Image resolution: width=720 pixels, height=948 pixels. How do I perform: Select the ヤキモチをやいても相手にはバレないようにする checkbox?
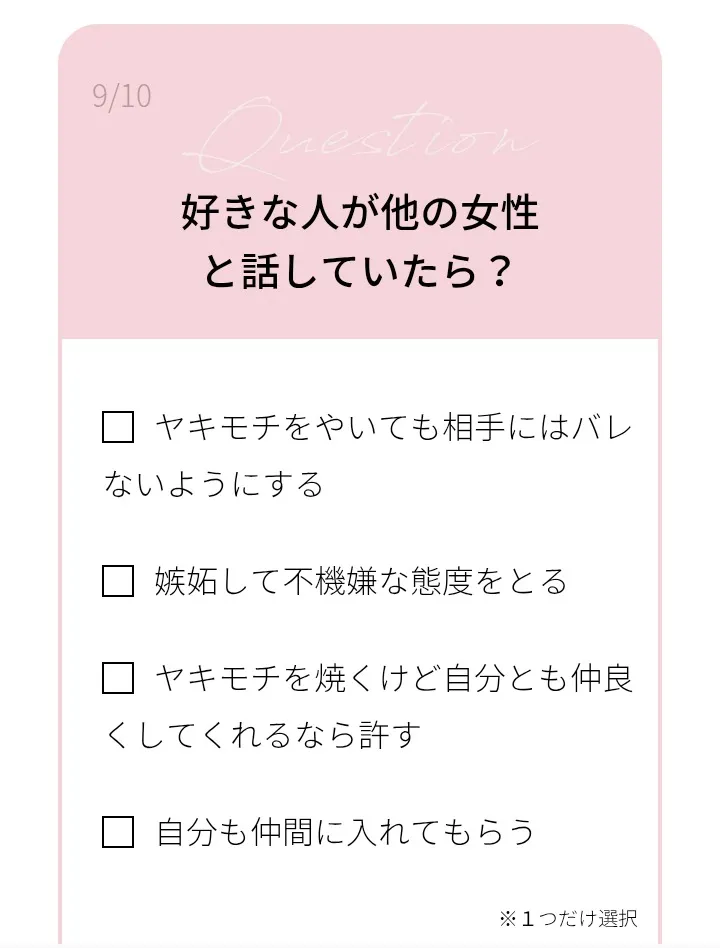click(118, 427)
